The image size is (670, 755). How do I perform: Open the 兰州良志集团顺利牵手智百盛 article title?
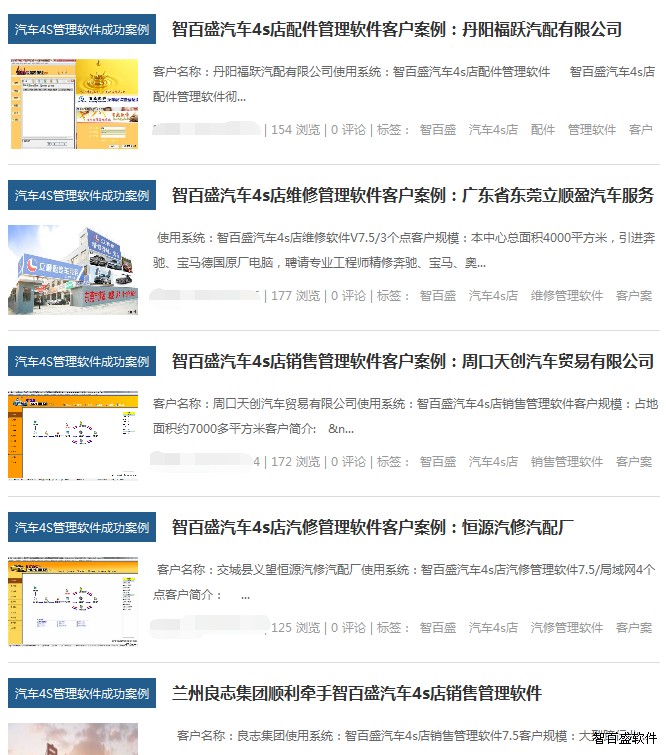356,693
